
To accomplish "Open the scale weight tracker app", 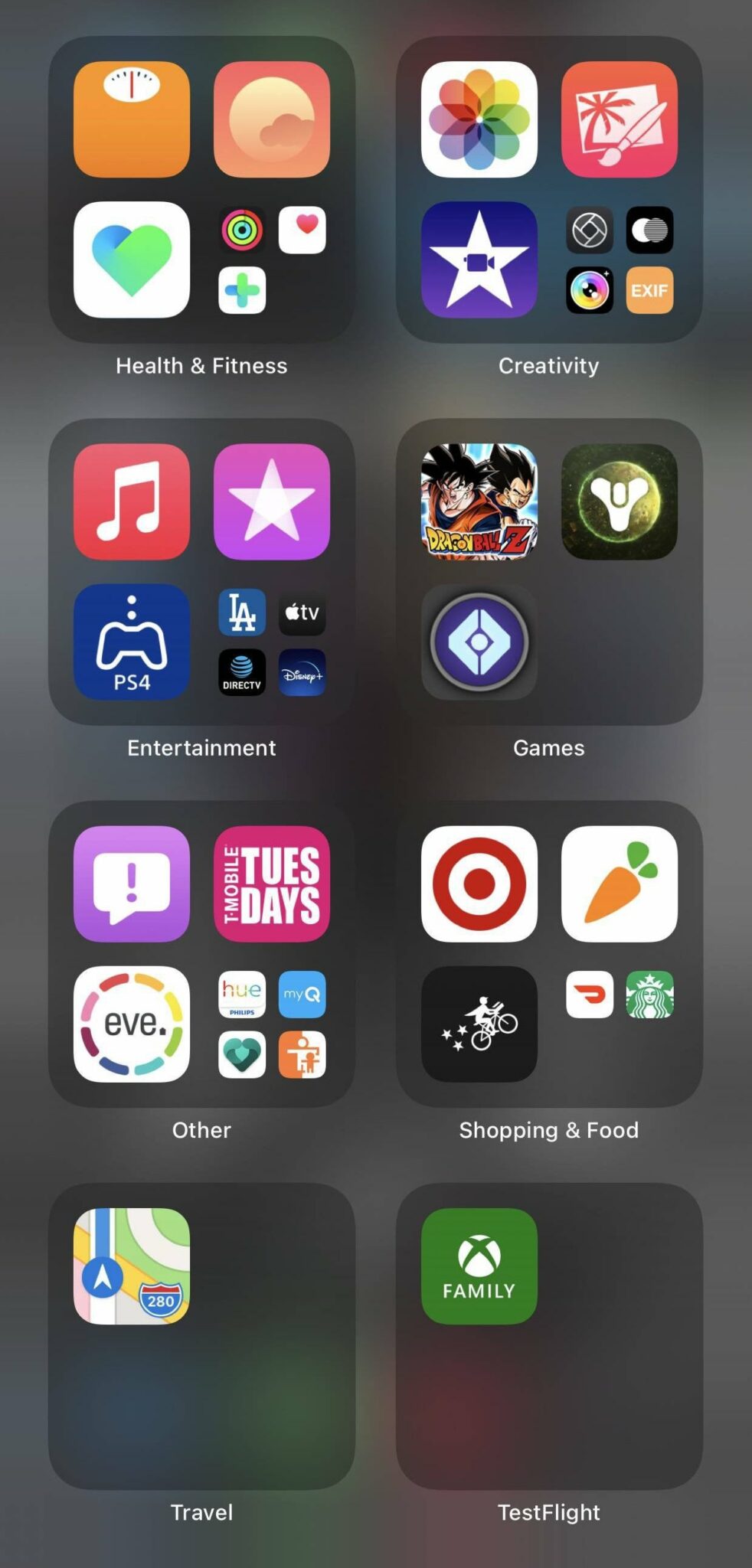I will coord(132,119).
